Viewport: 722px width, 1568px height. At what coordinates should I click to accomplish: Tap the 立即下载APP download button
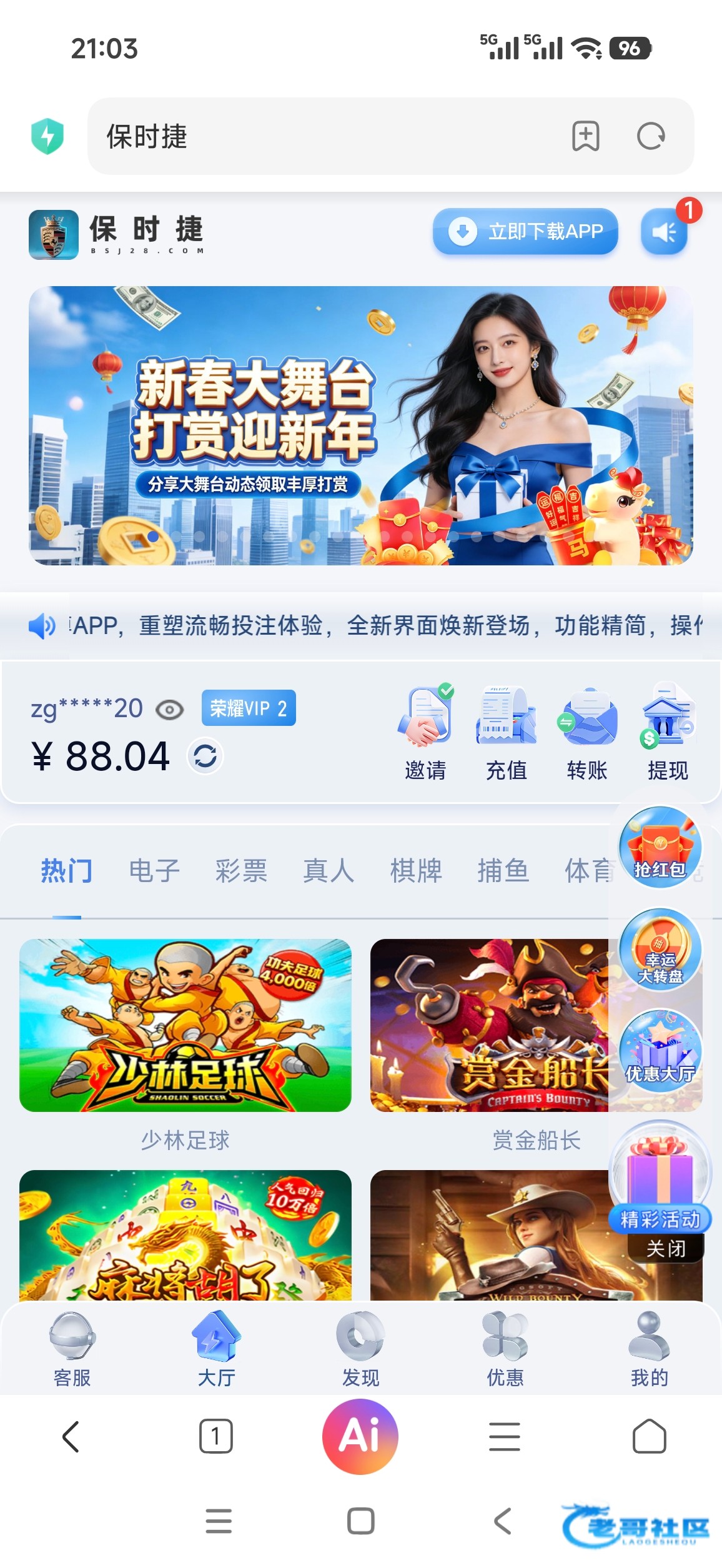click(525, 231)
